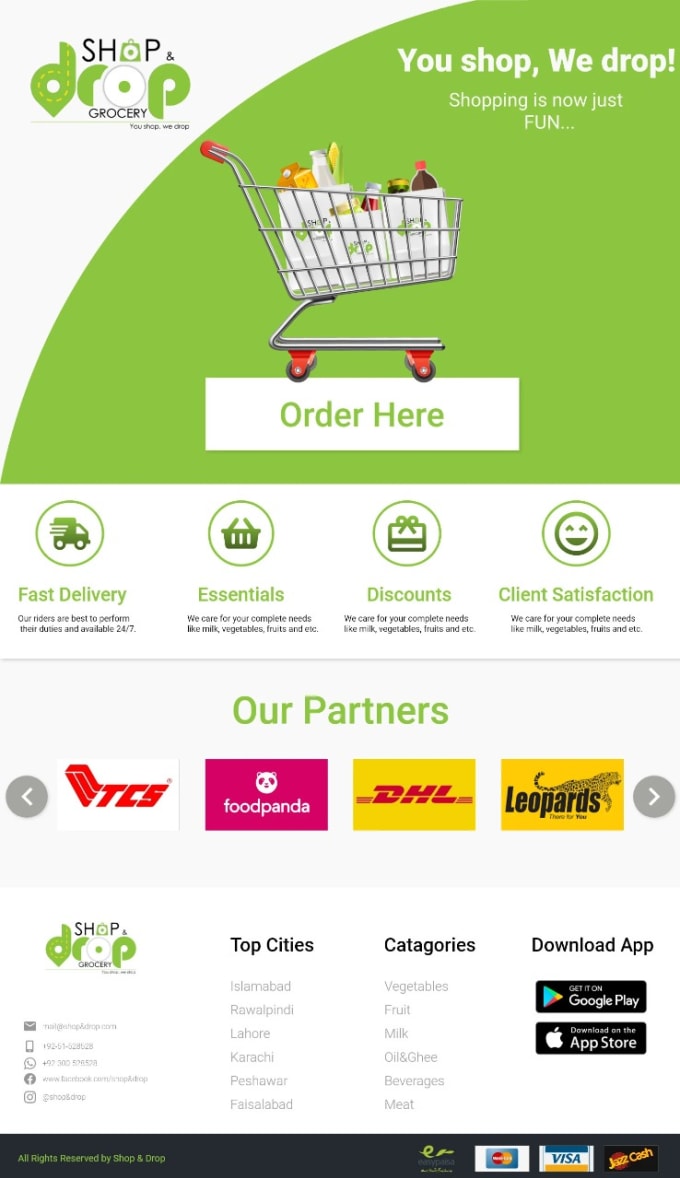680x1178 pixels.
Task: Open the foodpanda partner tile
Action: tap(266, 794)
